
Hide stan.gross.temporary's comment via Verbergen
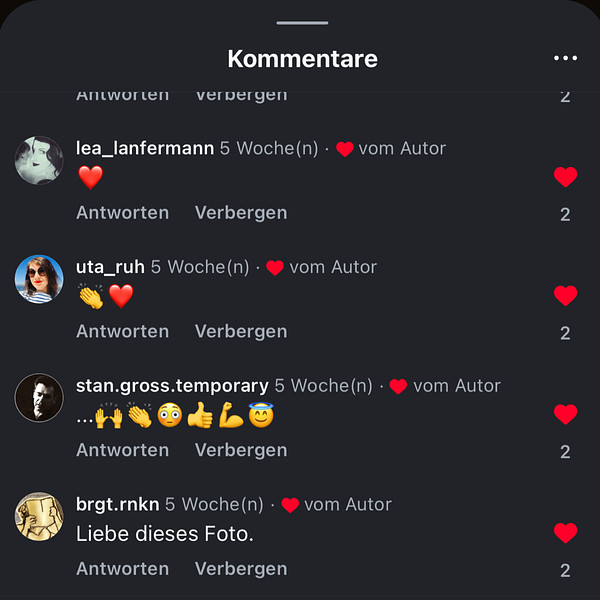click(240, 450)
